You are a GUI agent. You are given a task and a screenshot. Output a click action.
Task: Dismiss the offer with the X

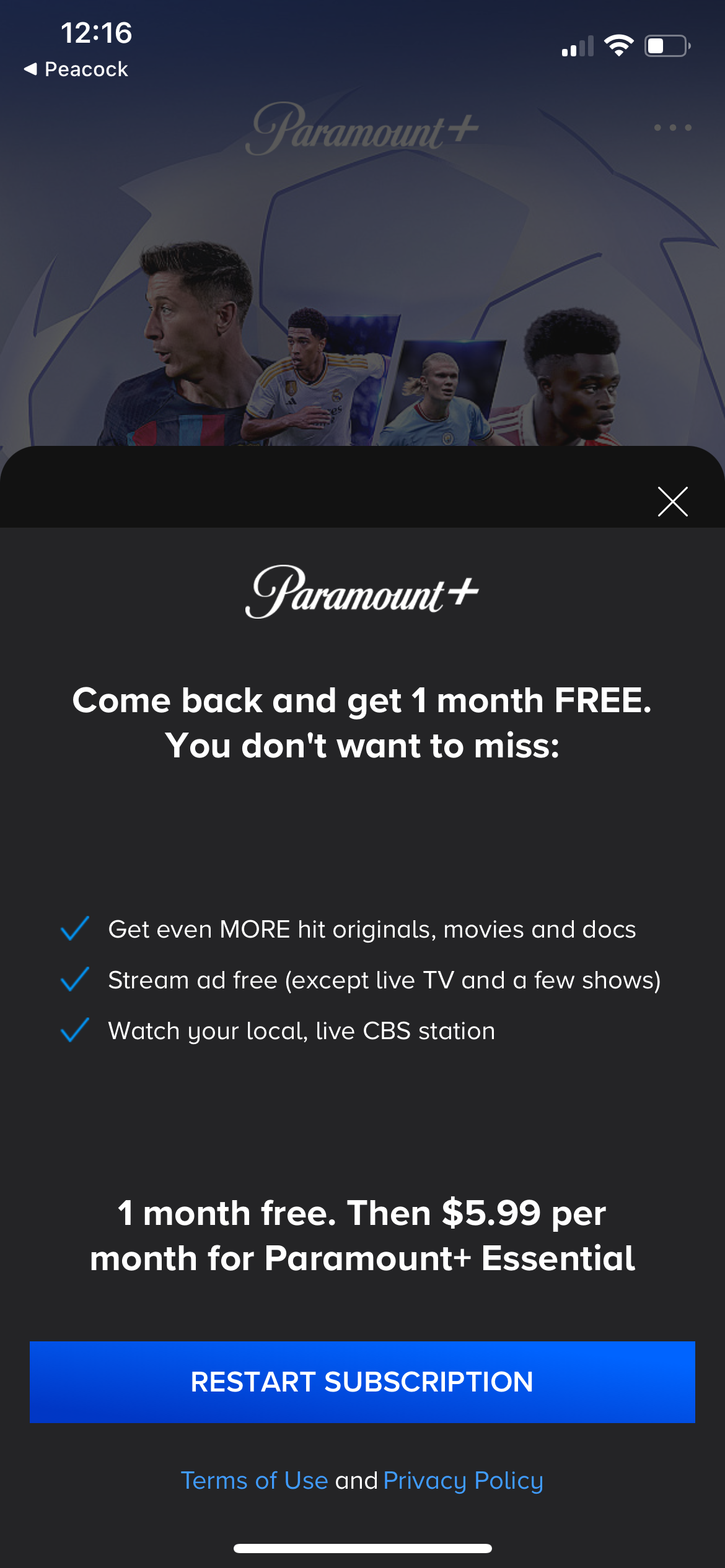[x=674, y=502]
